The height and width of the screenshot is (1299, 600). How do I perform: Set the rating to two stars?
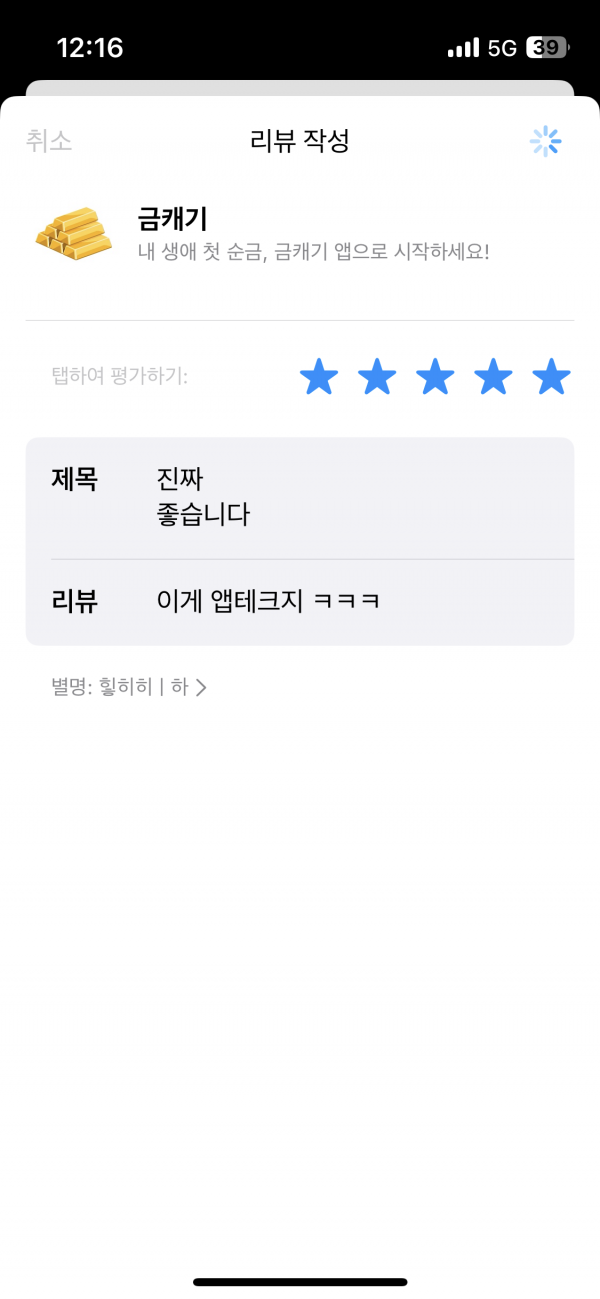pyautogui.click(x=377, y=378)
